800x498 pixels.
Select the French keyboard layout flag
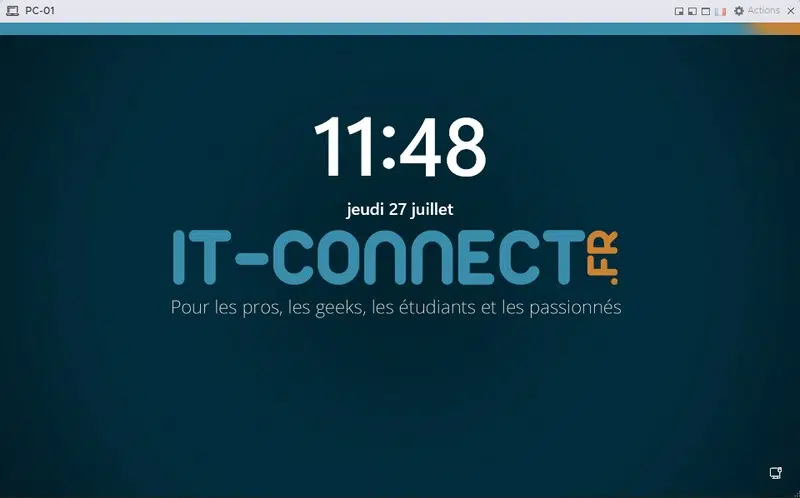pyautogui.click(x=720, y=11)
